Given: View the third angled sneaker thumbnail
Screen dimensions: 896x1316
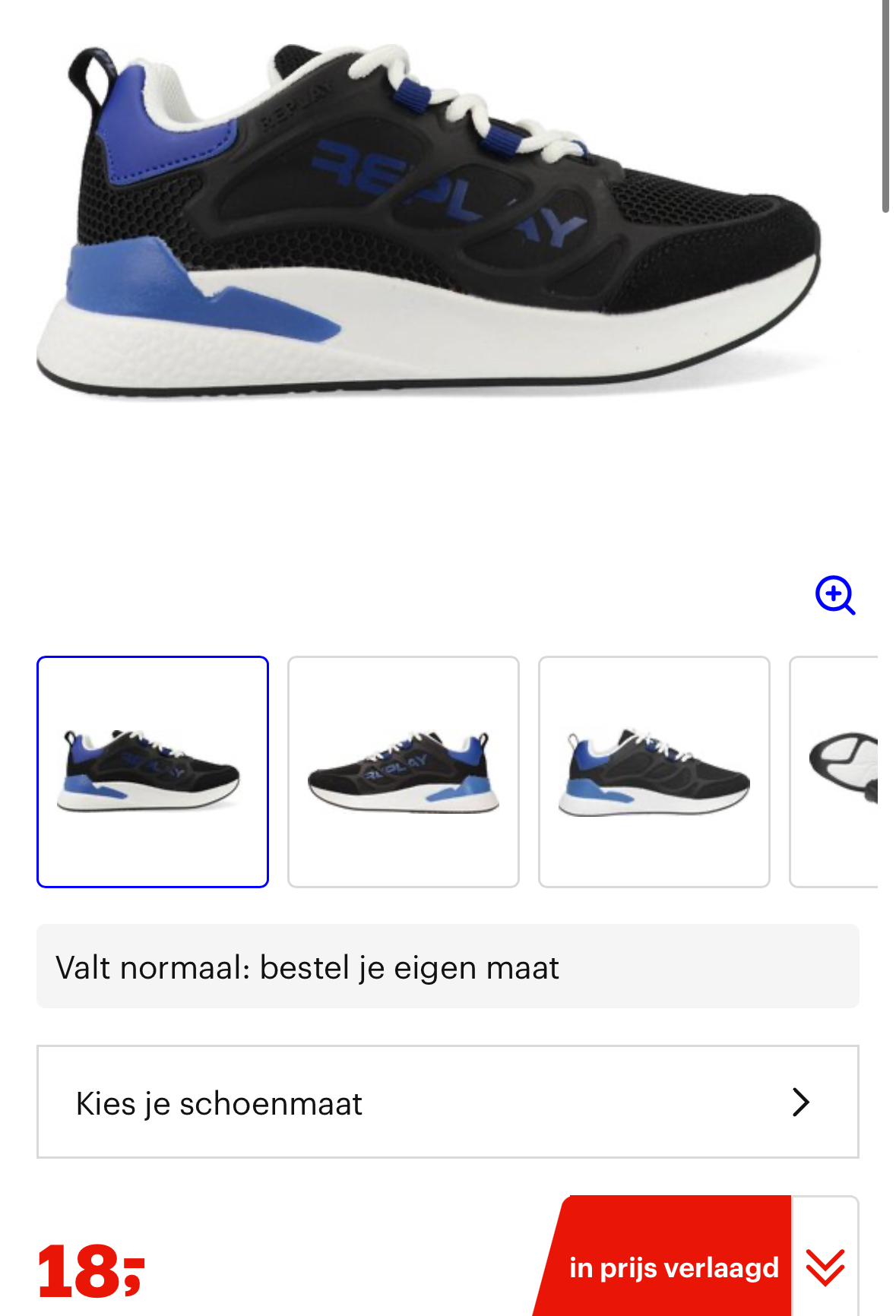Looking at the screenshot, I should pyautogui.click(x=654, y=771).
